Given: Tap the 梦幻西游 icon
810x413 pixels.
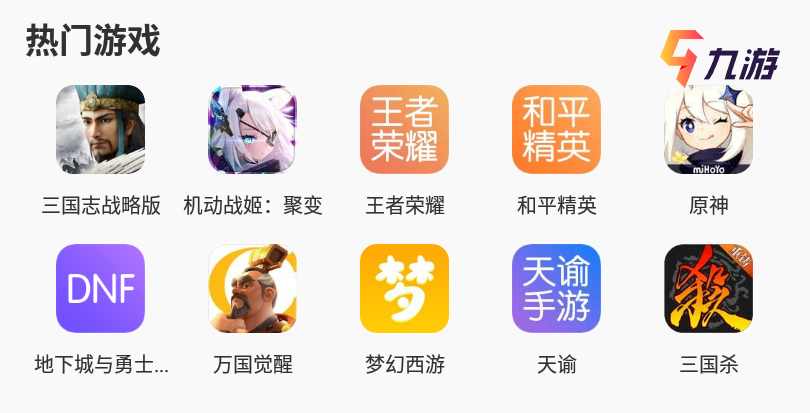Looking at the screenshot, I should click(405, 289).
